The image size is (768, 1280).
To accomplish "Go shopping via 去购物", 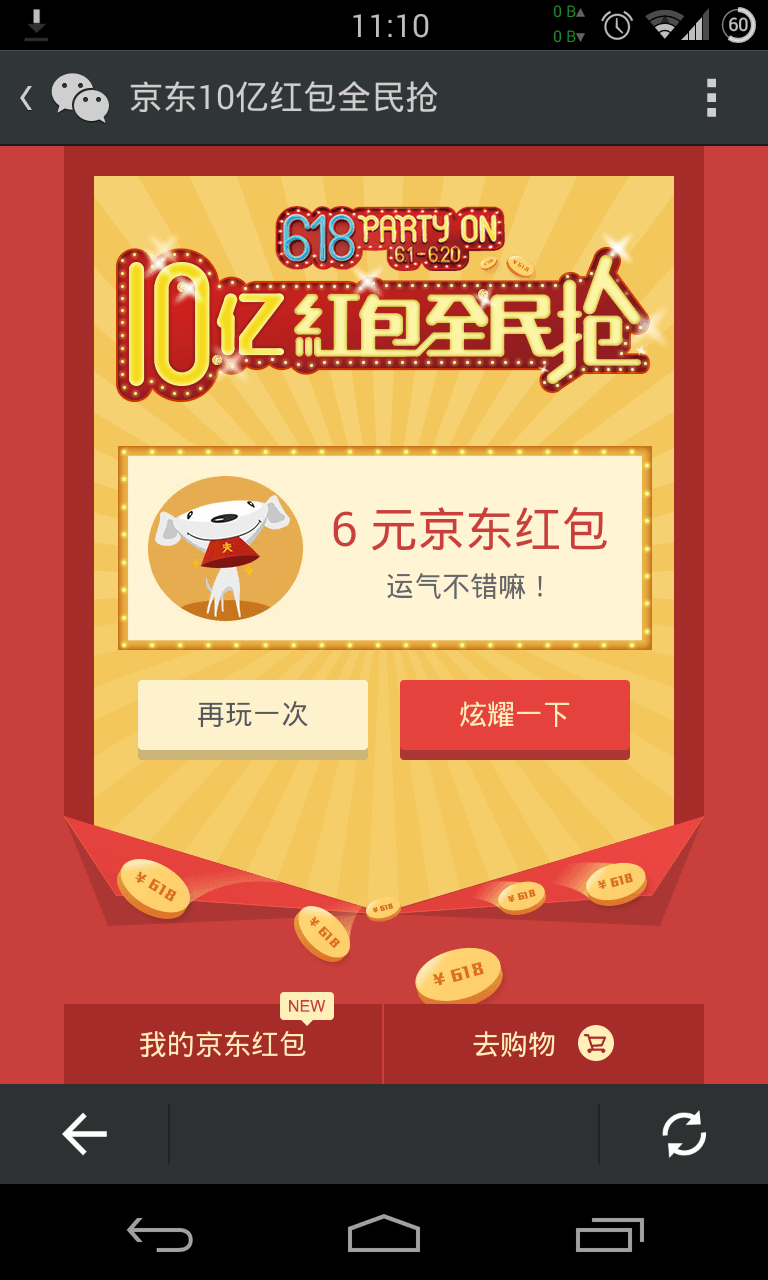I will [543, 1044].
